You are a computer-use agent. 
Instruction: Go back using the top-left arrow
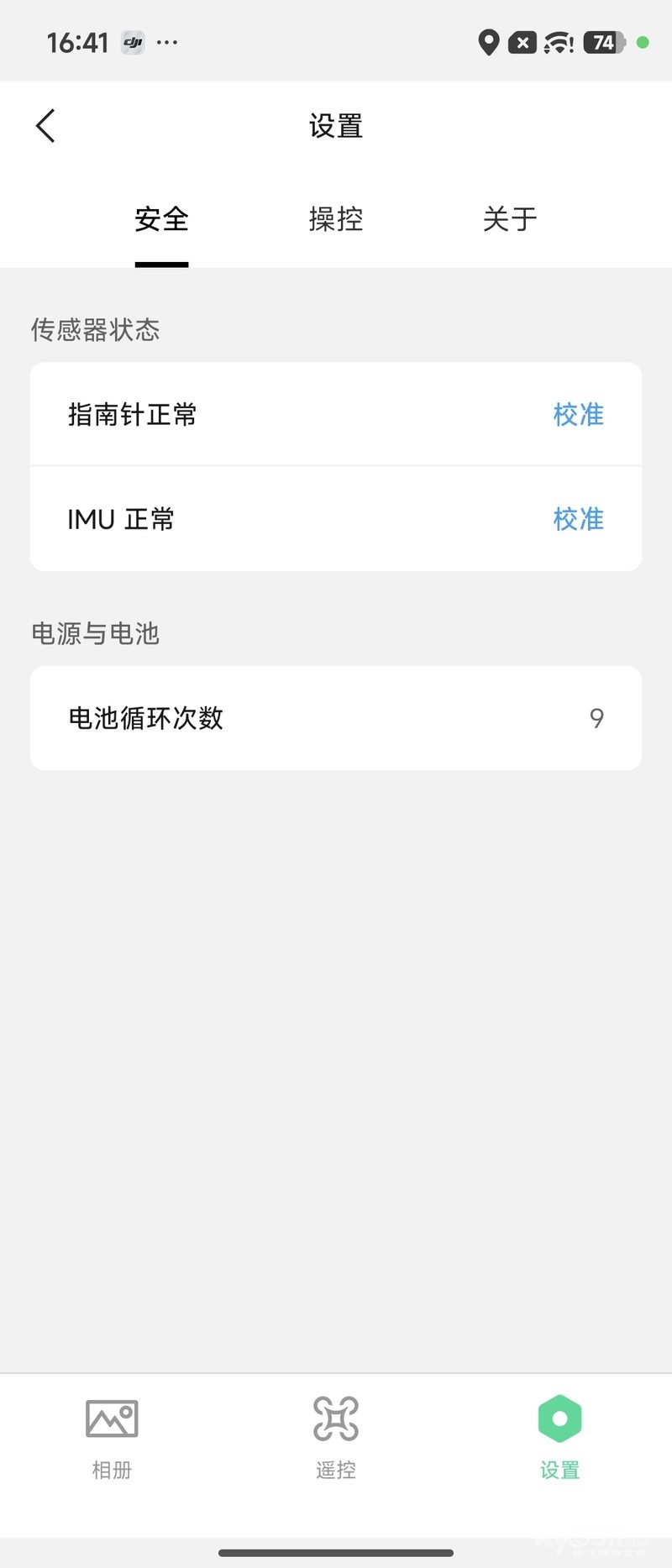pos(46,126)
